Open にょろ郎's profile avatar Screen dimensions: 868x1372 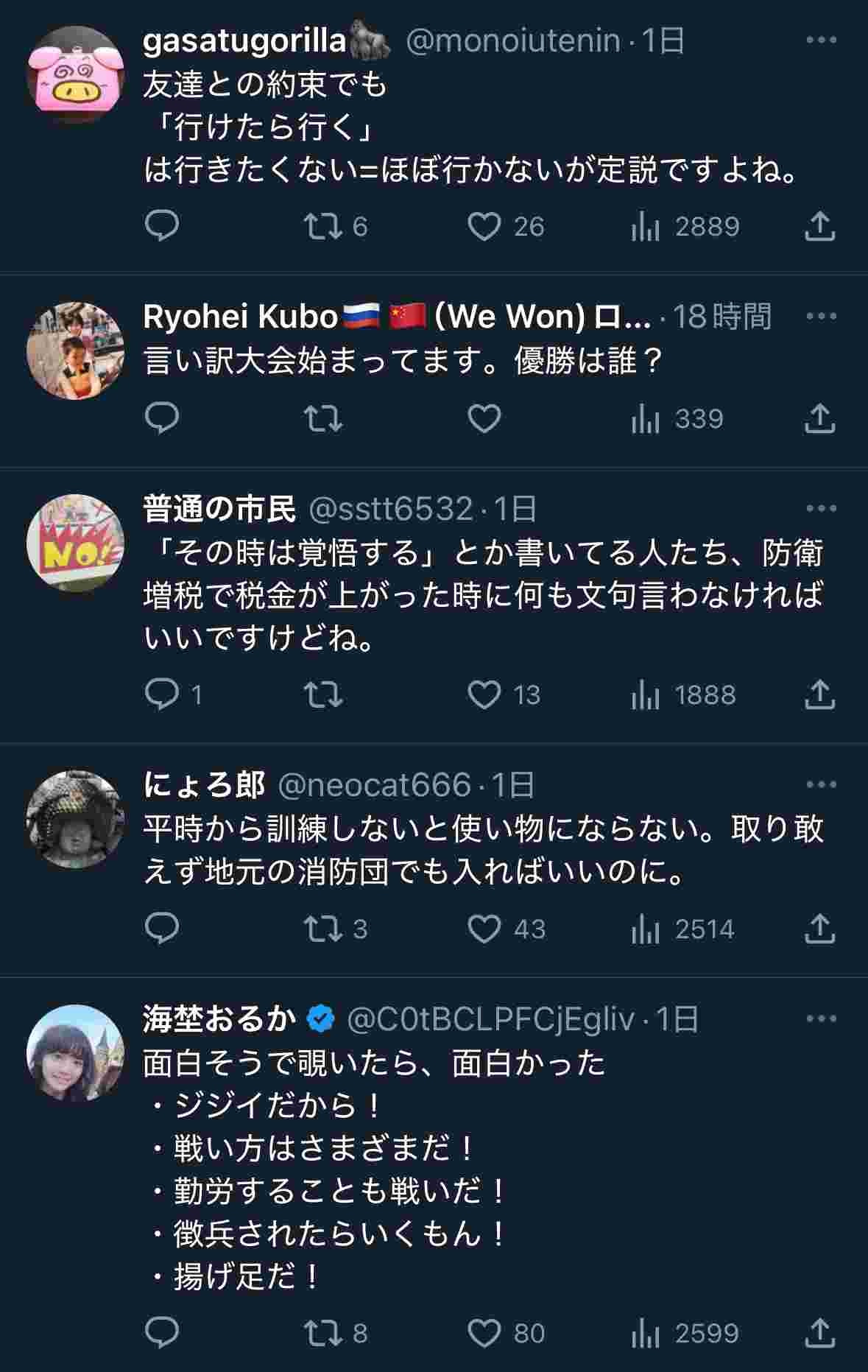point(75,819)
